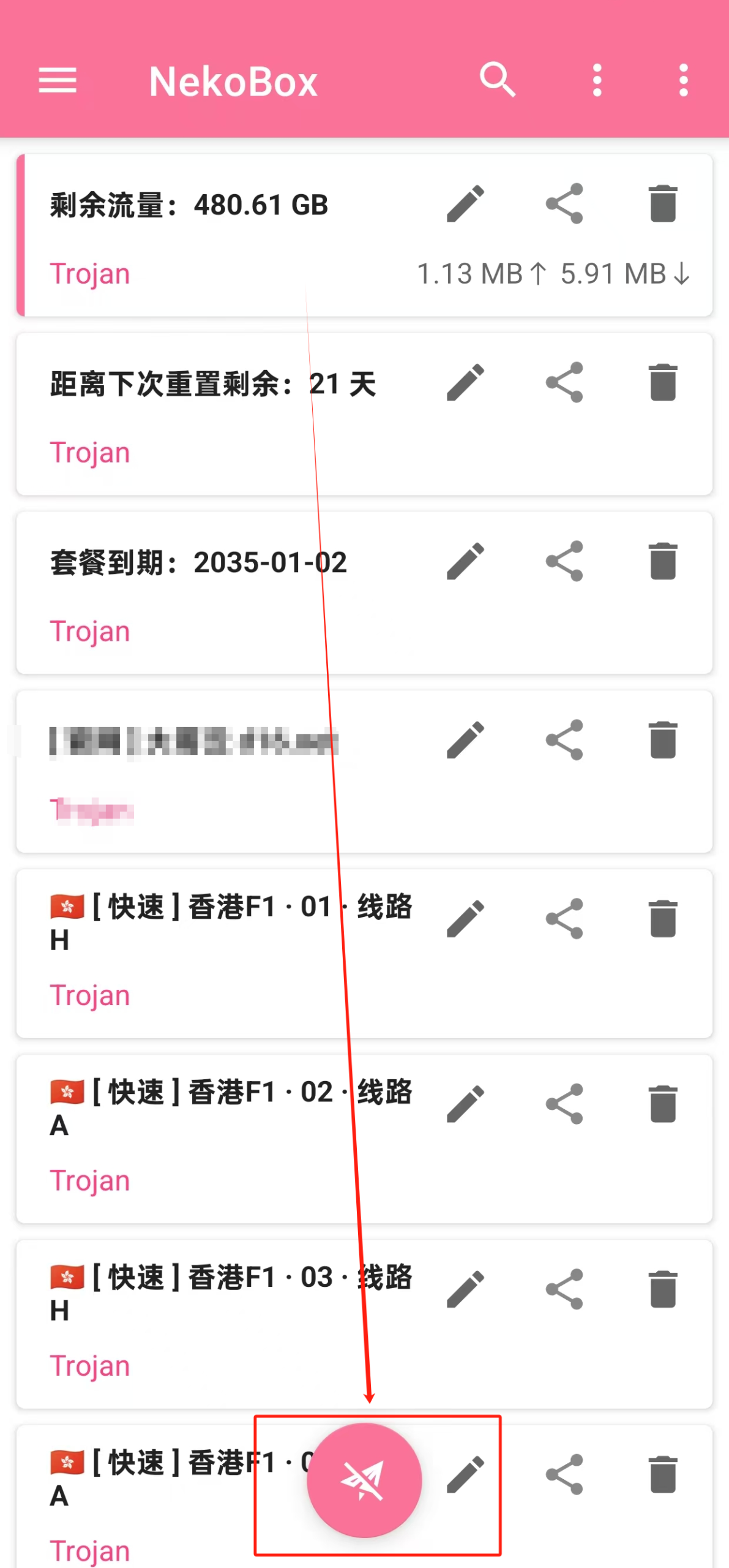Edit the 距离下次重置剩余 21 天 profile
Screen dimensions: 729x1568
pos(465,382)
